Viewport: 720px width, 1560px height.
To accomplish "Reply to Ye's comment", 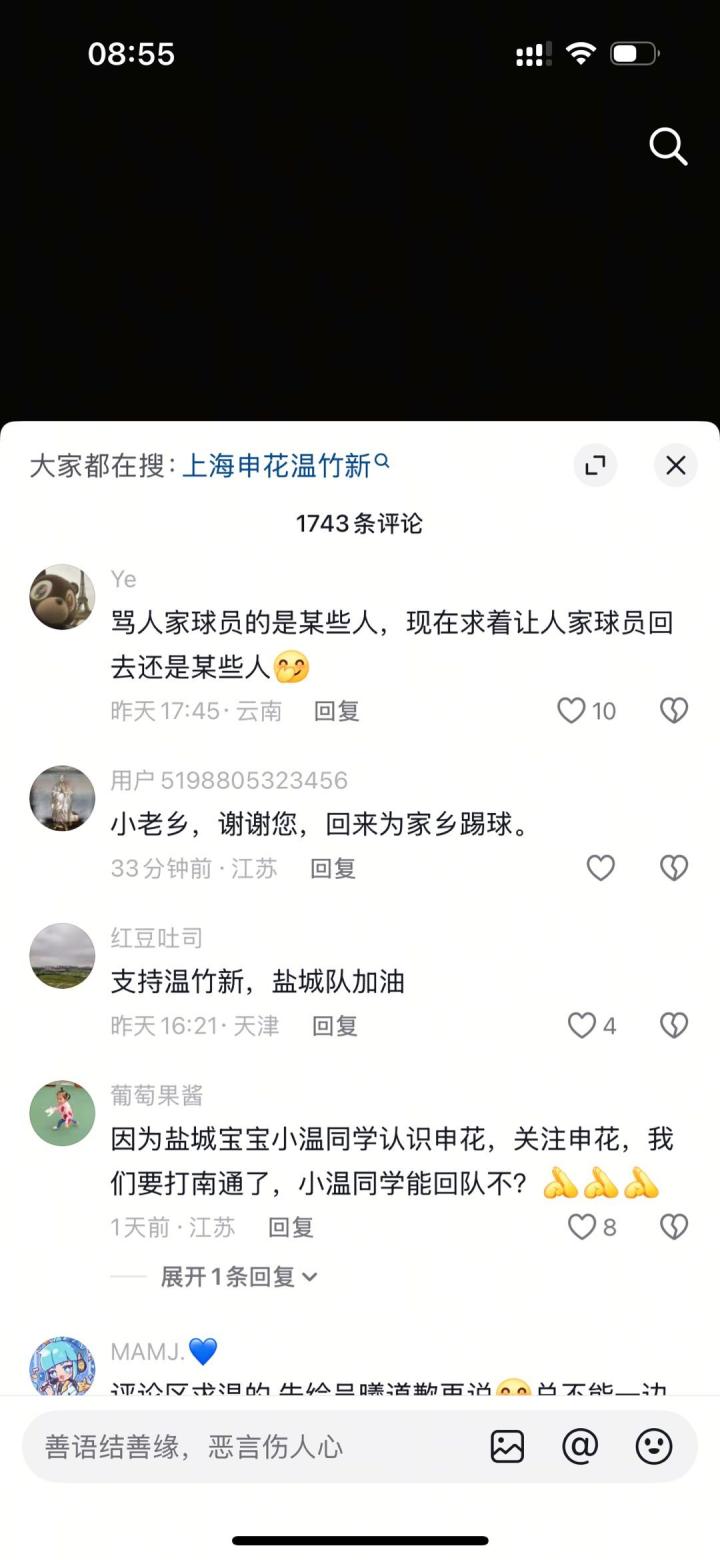I will click(x=336, y=711).
